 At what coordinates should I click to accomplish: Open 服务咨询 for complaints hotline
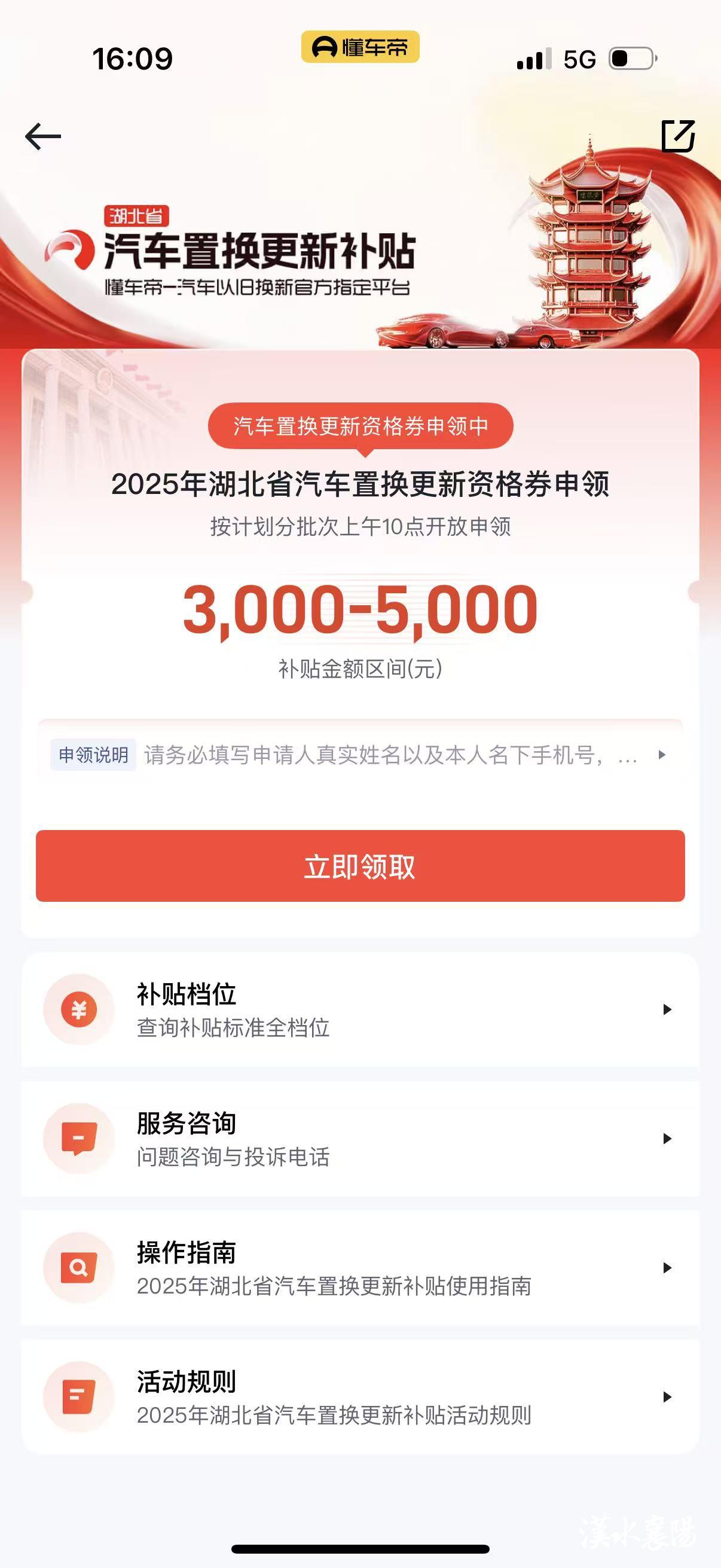(360, 1138)
